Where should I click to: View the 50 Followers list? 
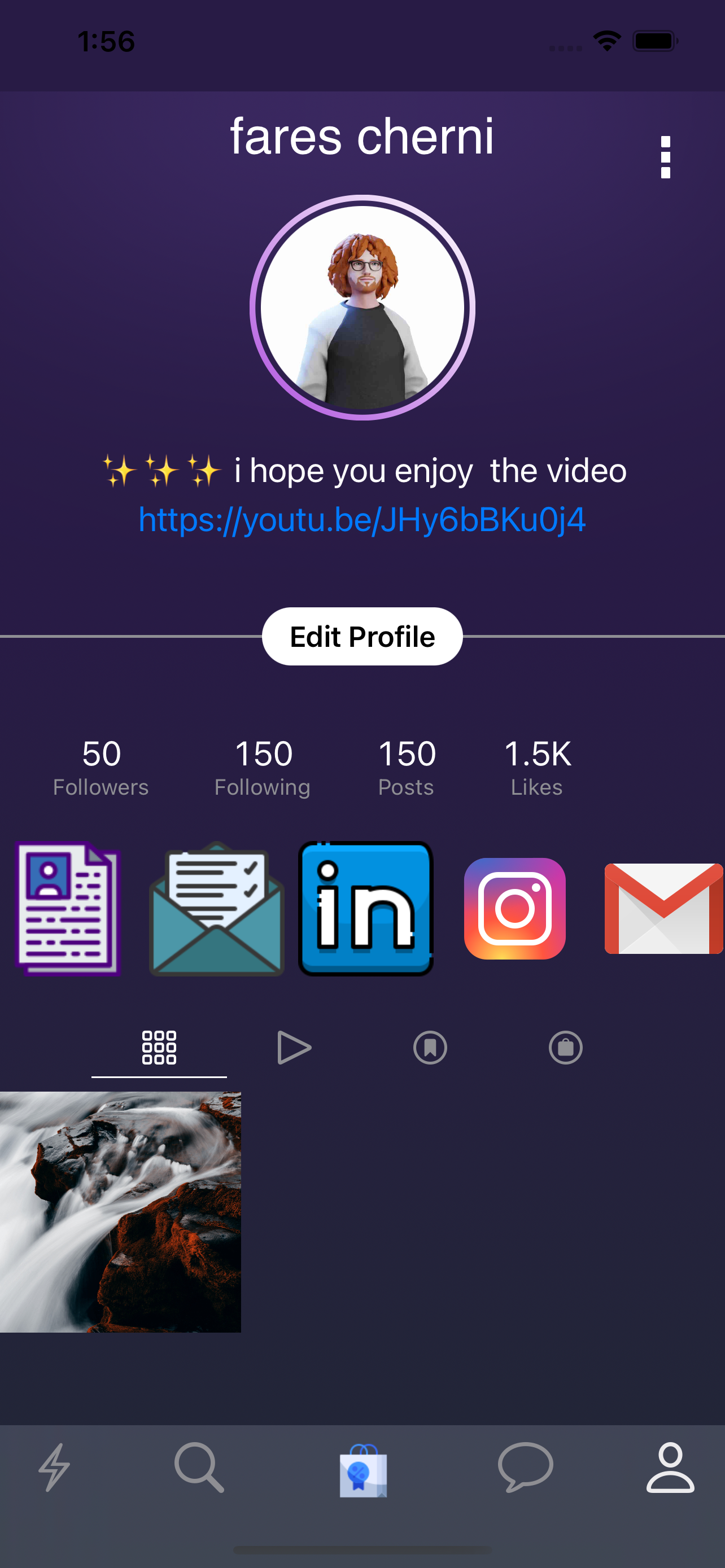click(x=101, y=768)
